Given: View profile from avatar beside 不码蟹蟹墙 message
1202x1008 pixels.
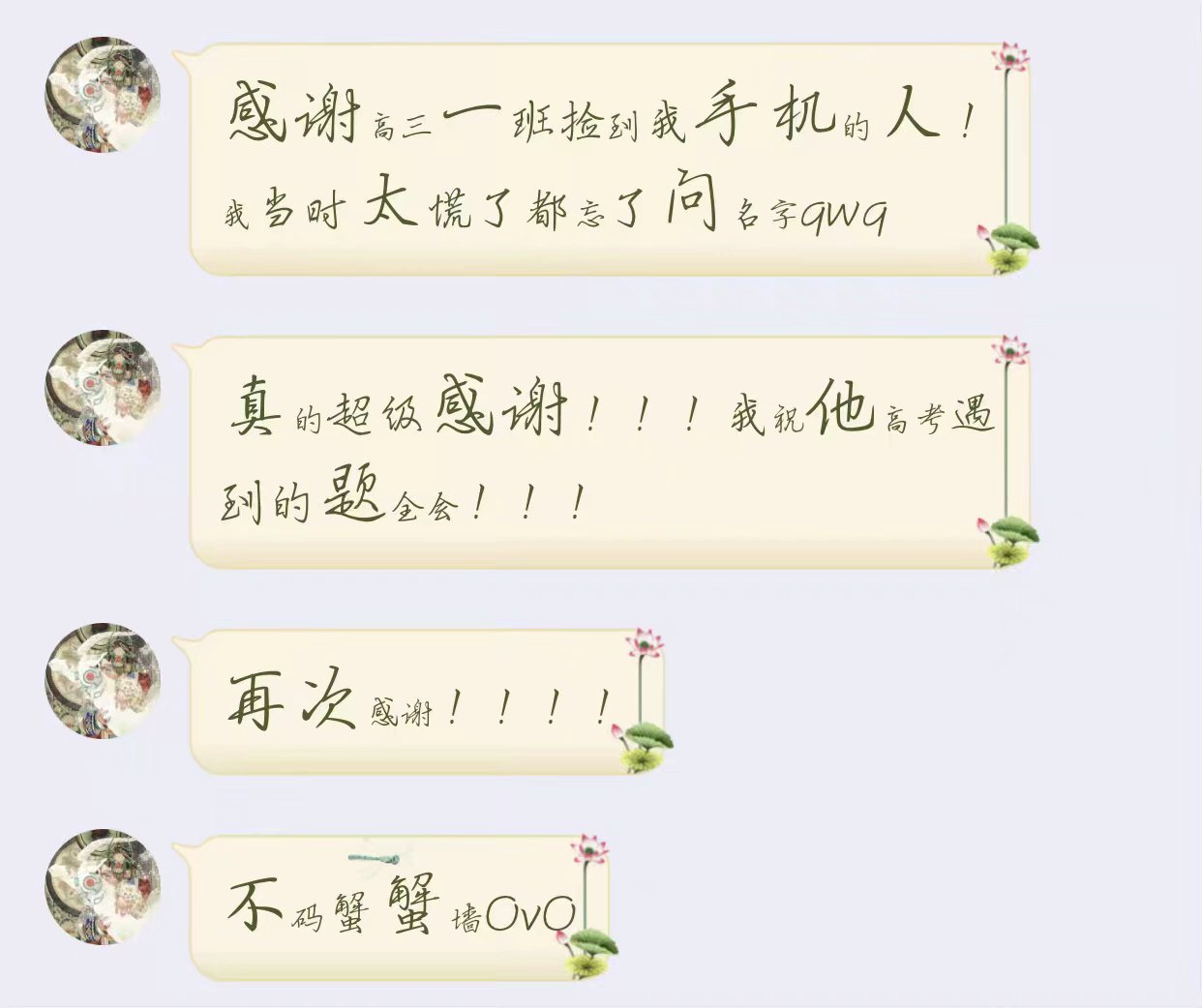Looking at the screenshot, I should coord(103,886).
